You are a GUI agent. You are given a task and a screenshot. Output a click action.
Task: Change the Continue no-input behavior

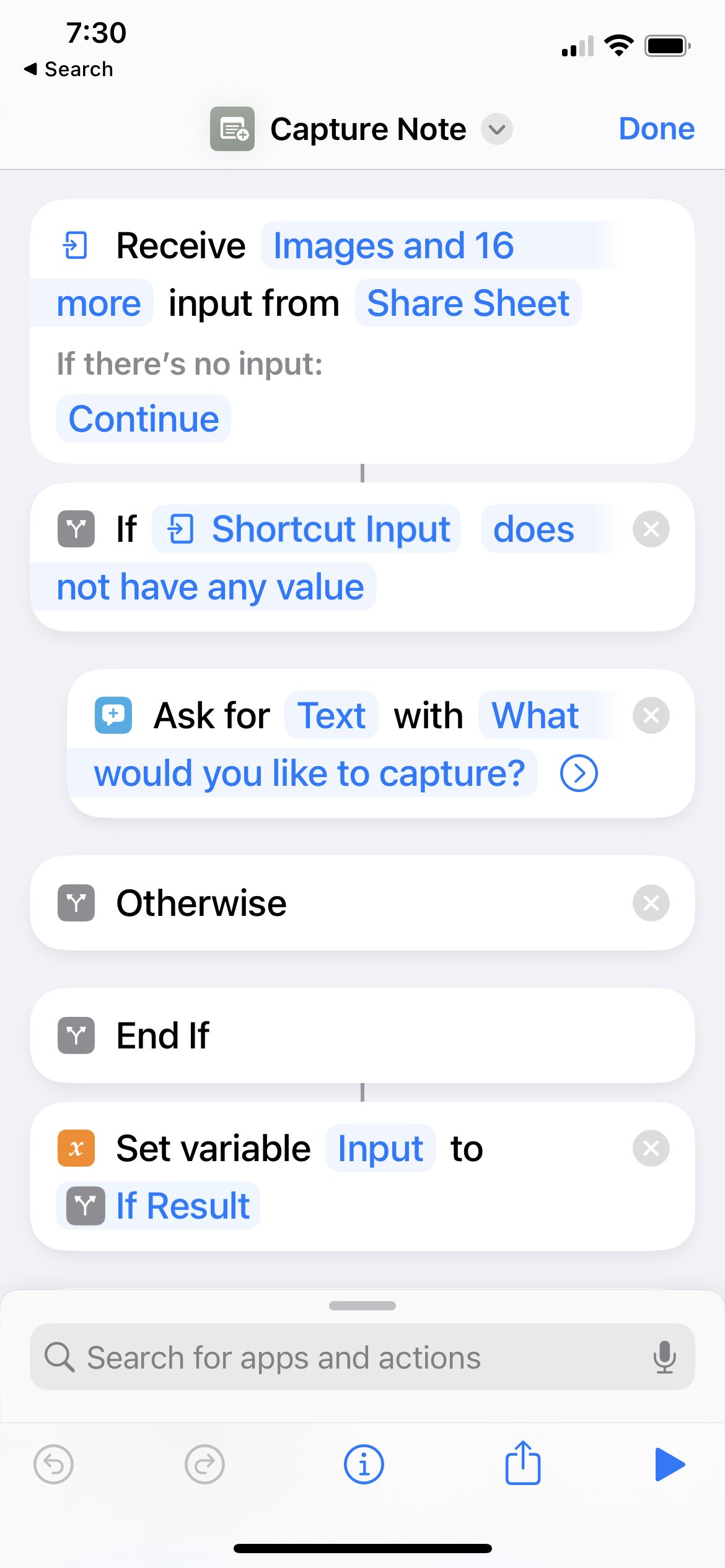(144, 419)
